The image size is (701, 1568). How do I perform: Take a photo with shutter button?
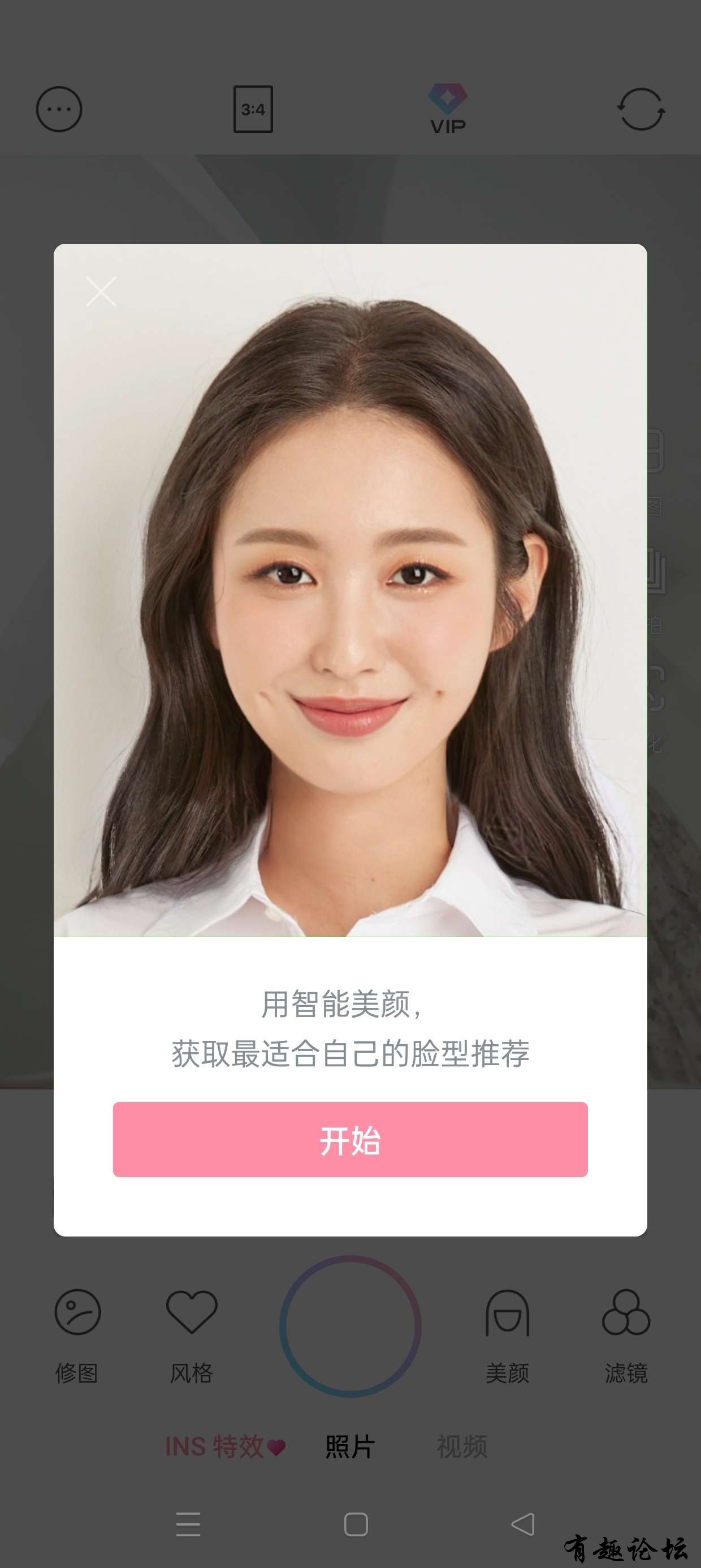pyautogui.click(x=350, y=1326)
